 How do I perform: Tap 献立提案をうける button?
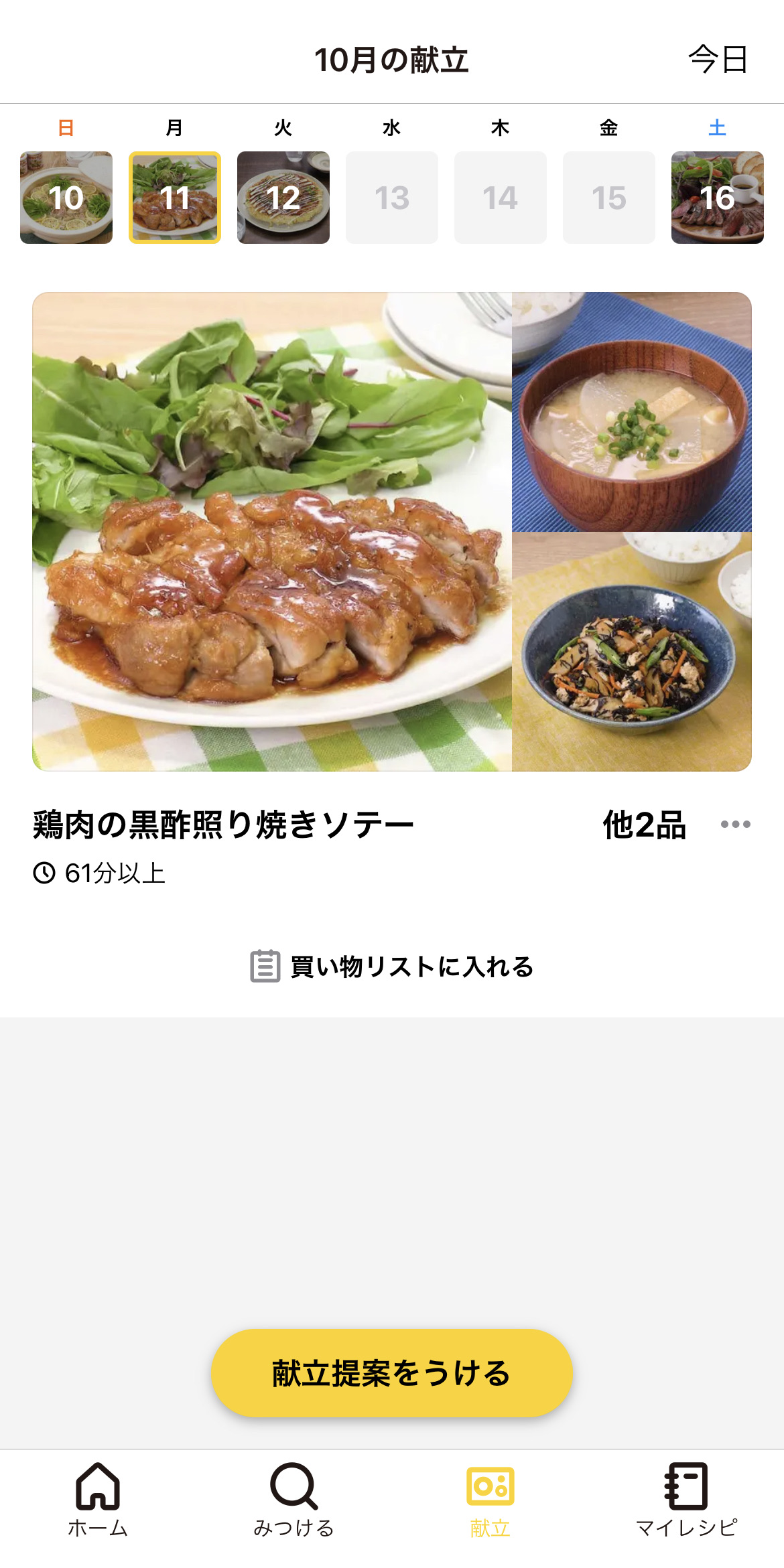(x=392, y=1372)
